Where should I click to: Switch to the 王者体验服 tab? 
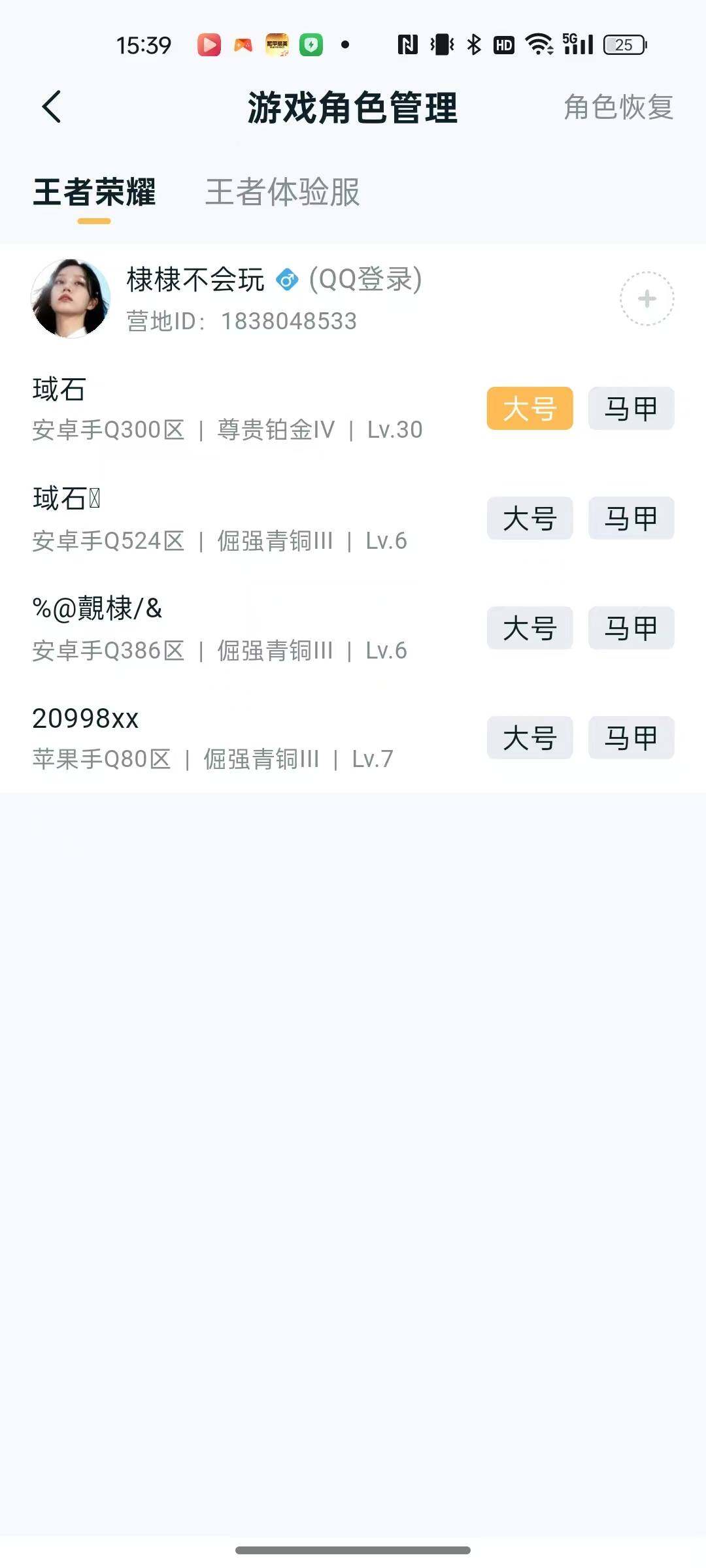[x=282, y=193]
